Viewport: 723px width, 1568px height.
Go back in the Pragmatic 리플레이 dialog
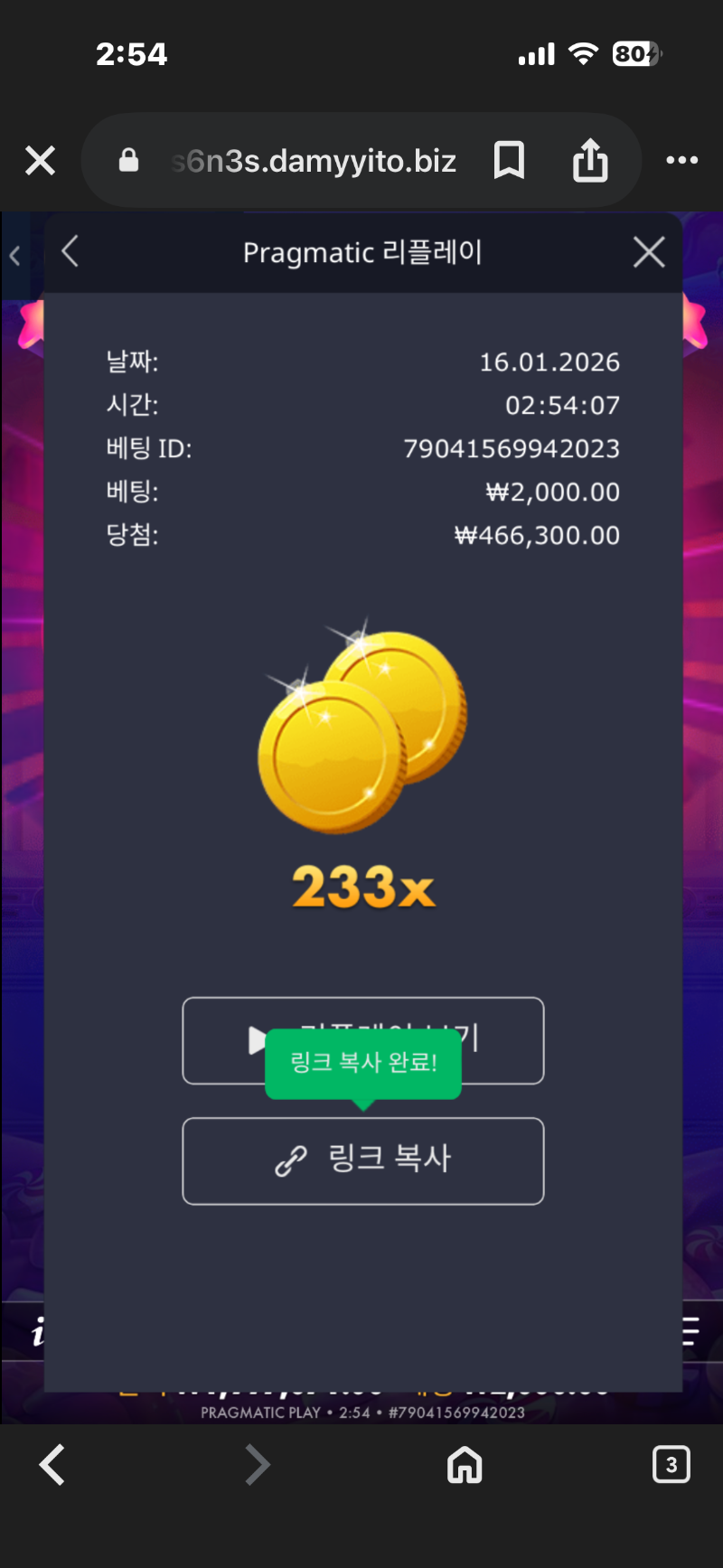point(70,252)
